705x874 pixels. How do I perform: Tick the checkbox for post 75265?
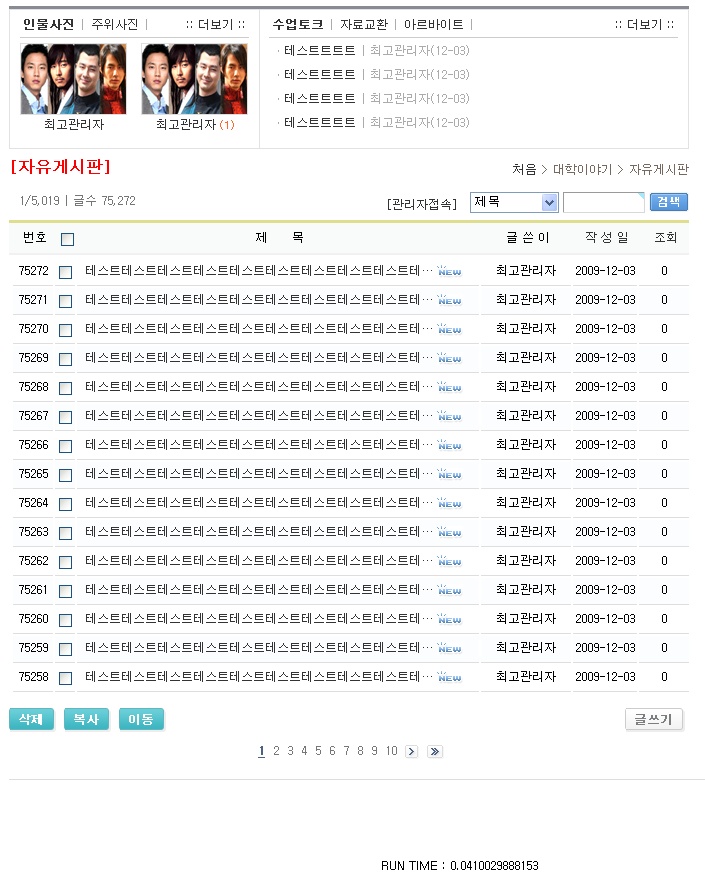[x=66, y=475]
